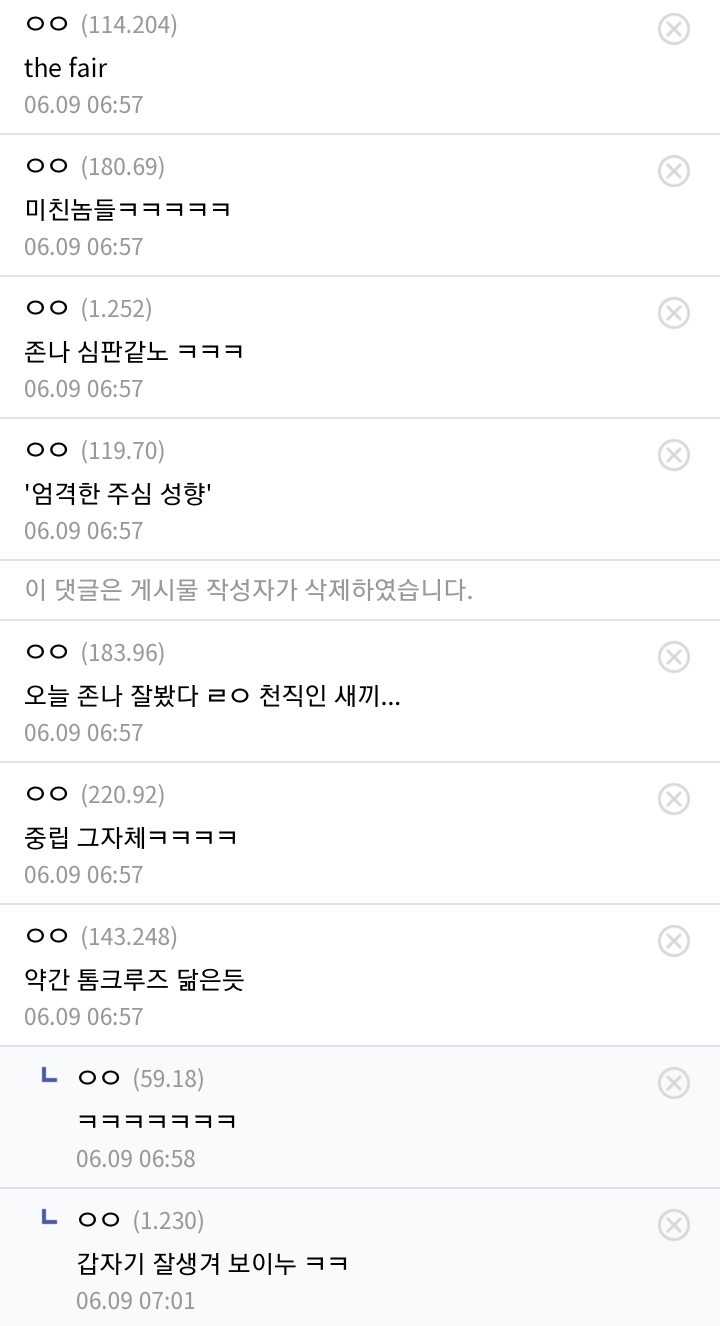Image resolution: width=720 pixels, height=1326 pixels.
Task: Delete the reply '갑자기 잘생겨 보이누'
Action: [674, 1225]
